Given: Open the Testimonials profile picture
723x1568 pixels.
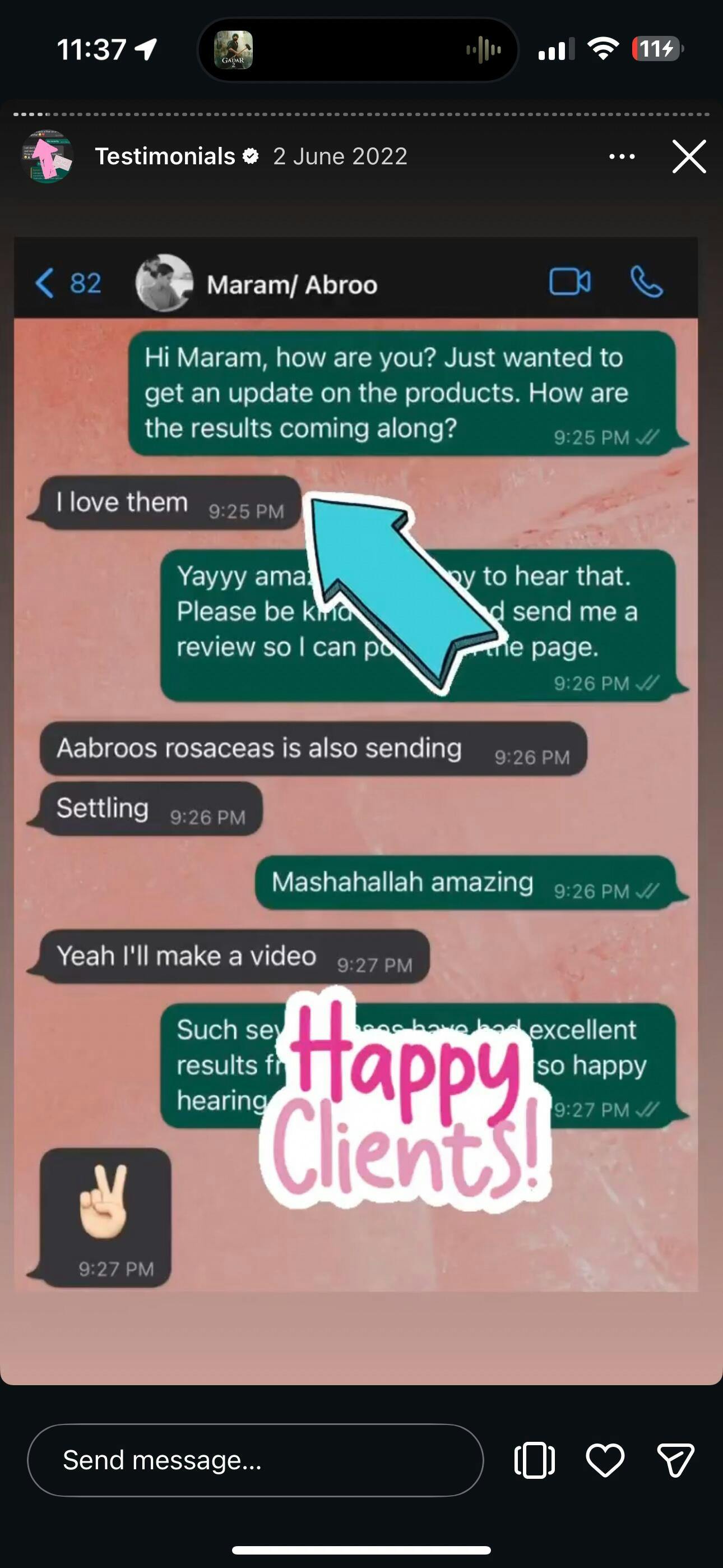Looking at the screenshot, I should pos(48,156).
